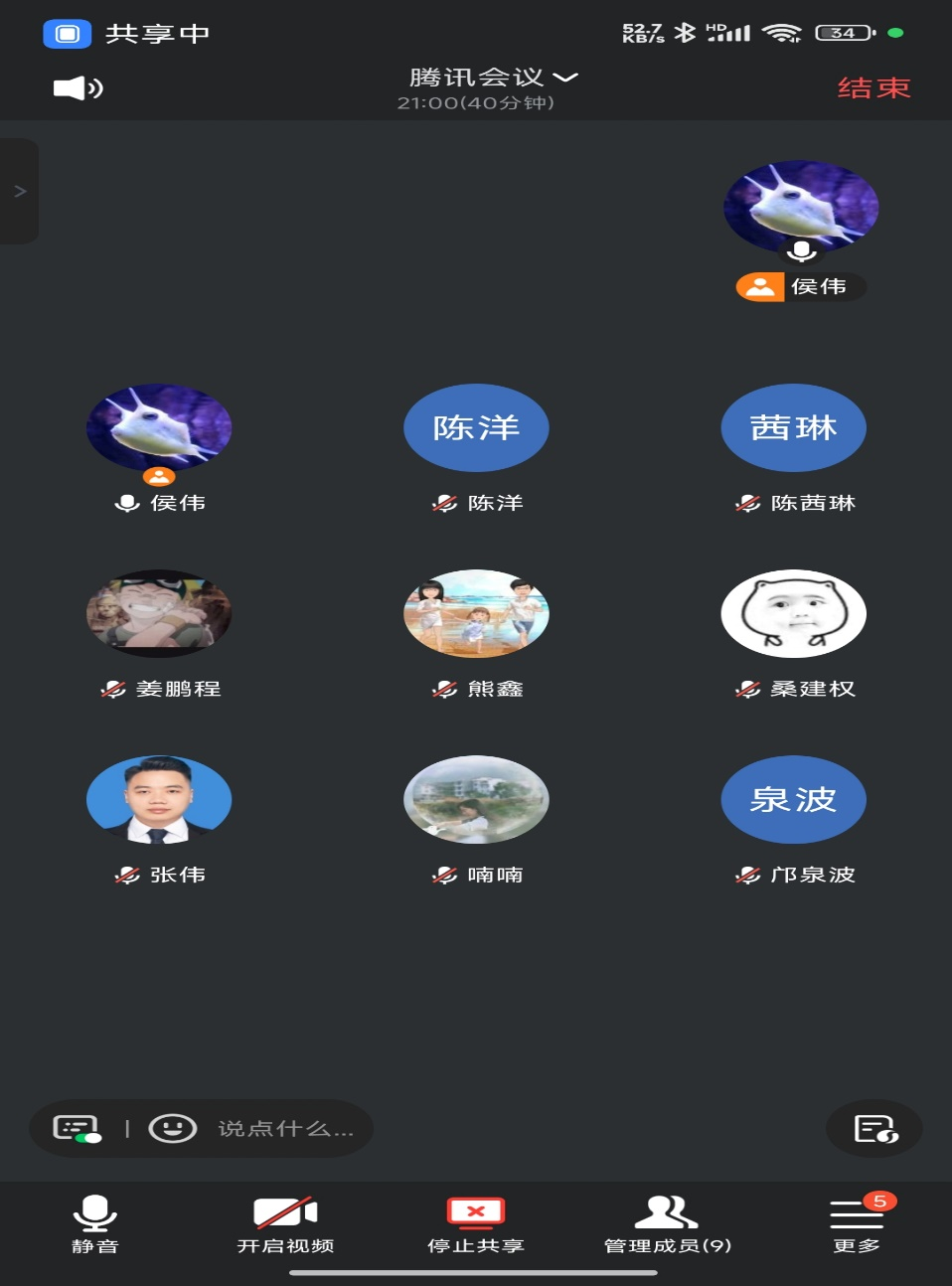Open the emoji picker
This screenshot has width=952, height=1286.
pyautogui.click(x=172, y=1129)
